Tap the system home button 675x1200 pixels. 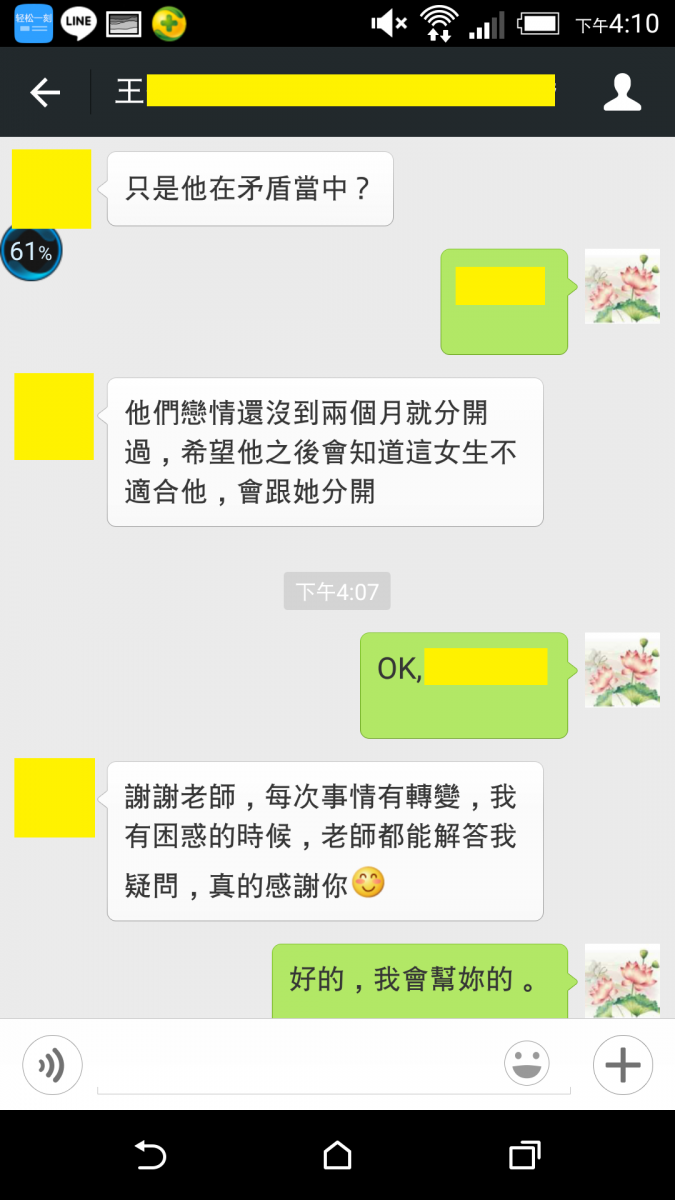337,1156
